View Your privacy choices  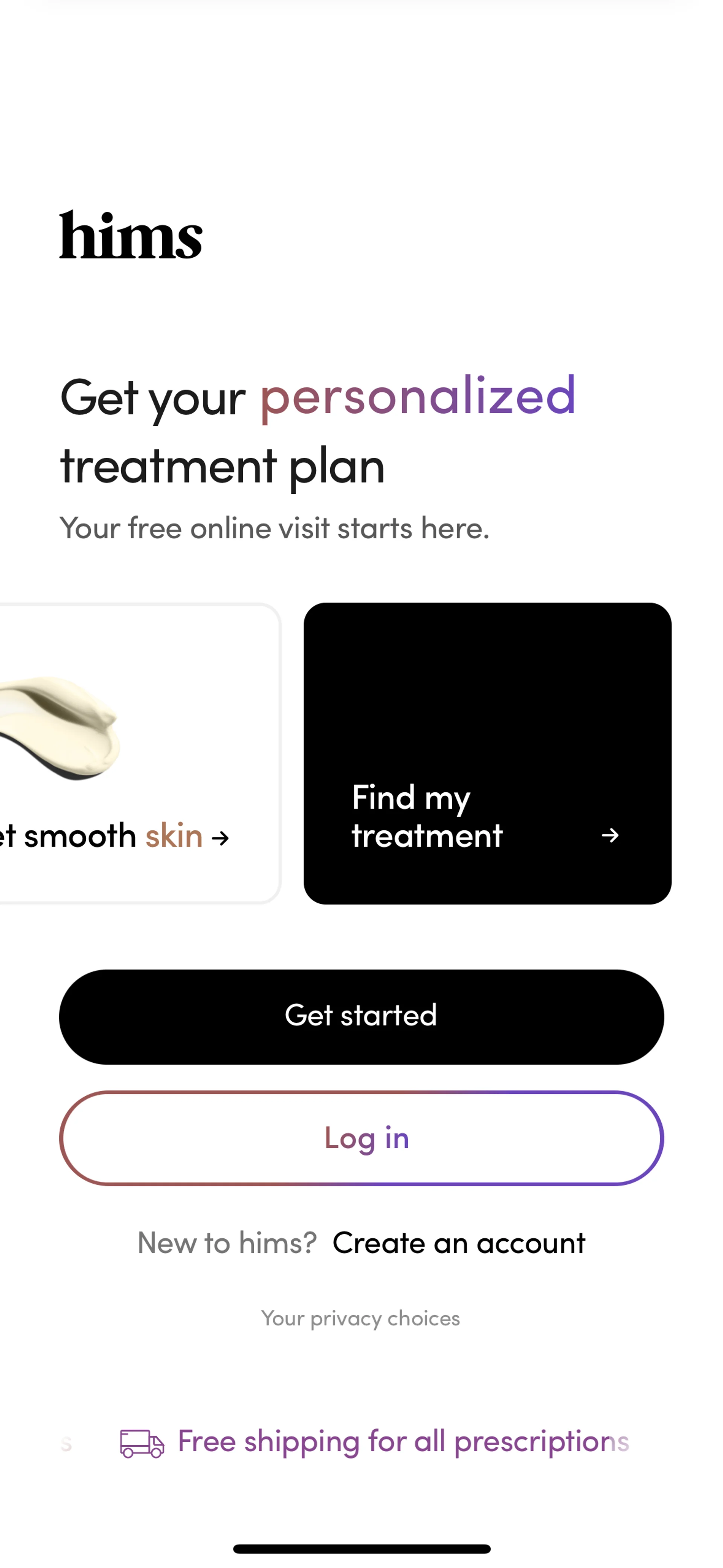360,1319
